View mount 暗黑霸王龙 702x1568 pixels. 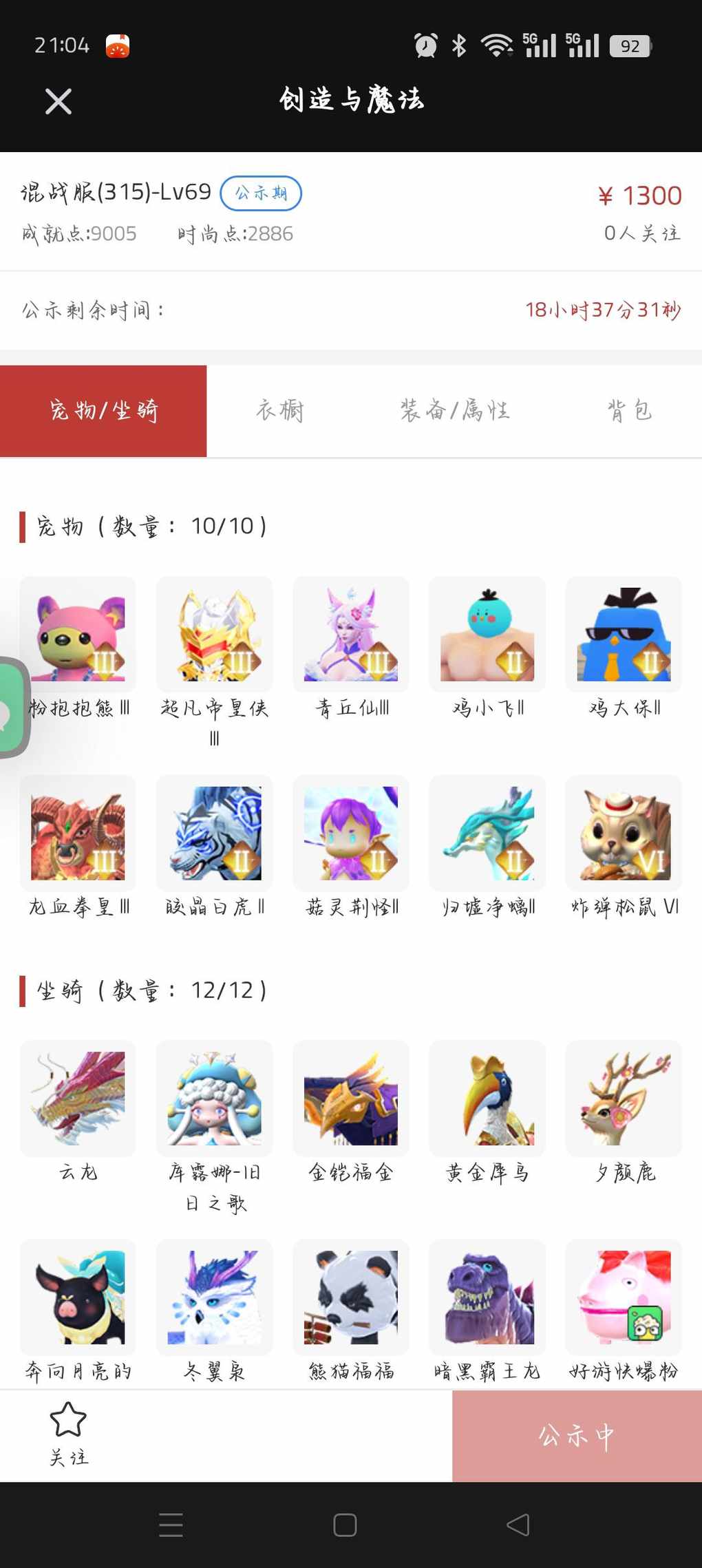[487, 1297]
